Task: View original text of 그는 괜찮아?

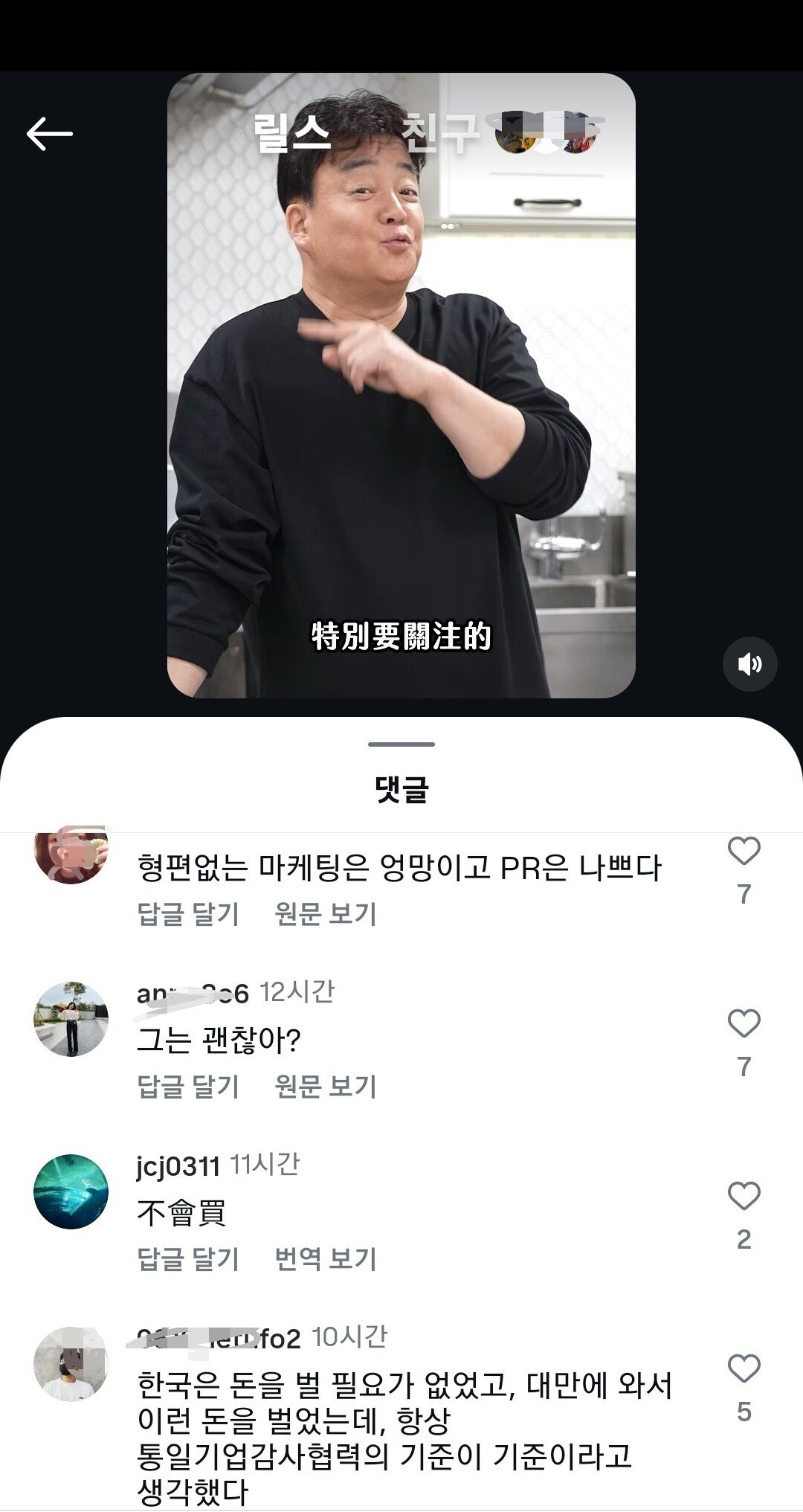Action: [x=326, y=1087]
